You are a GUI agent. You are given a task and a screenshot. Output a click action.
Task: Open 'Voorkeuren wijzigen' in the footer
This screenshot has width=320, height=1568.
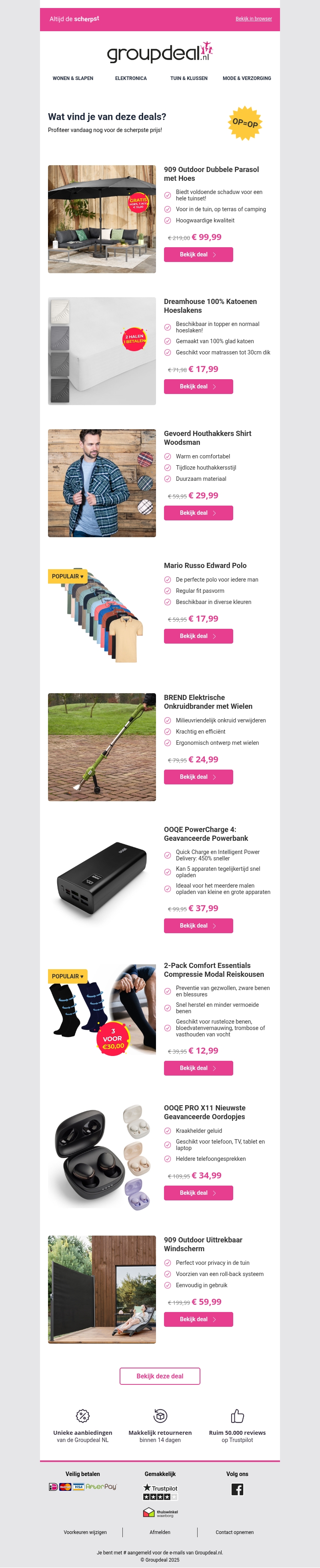pos(85,1532)
